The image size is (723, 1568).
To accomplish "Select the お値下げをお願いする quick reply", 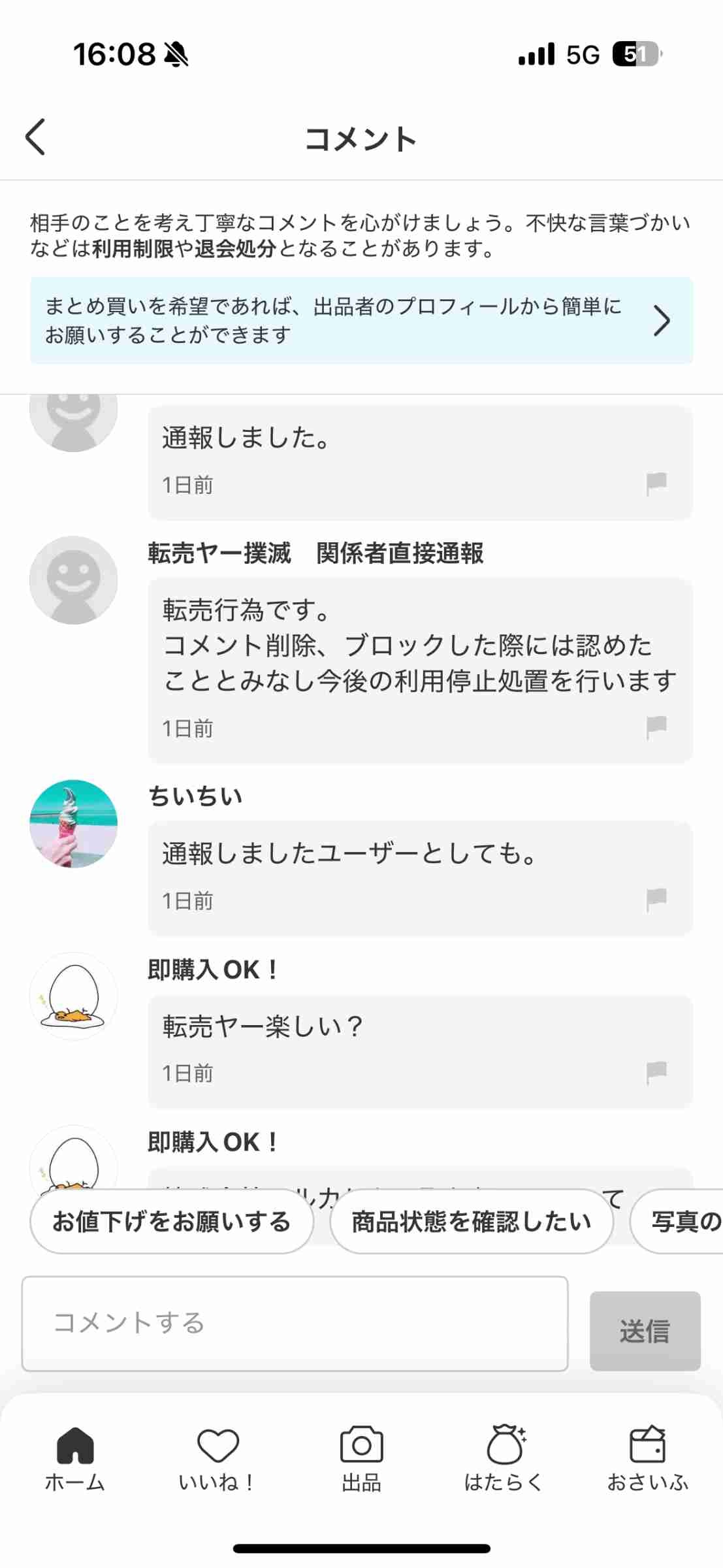I will [x=172, y=1221].
